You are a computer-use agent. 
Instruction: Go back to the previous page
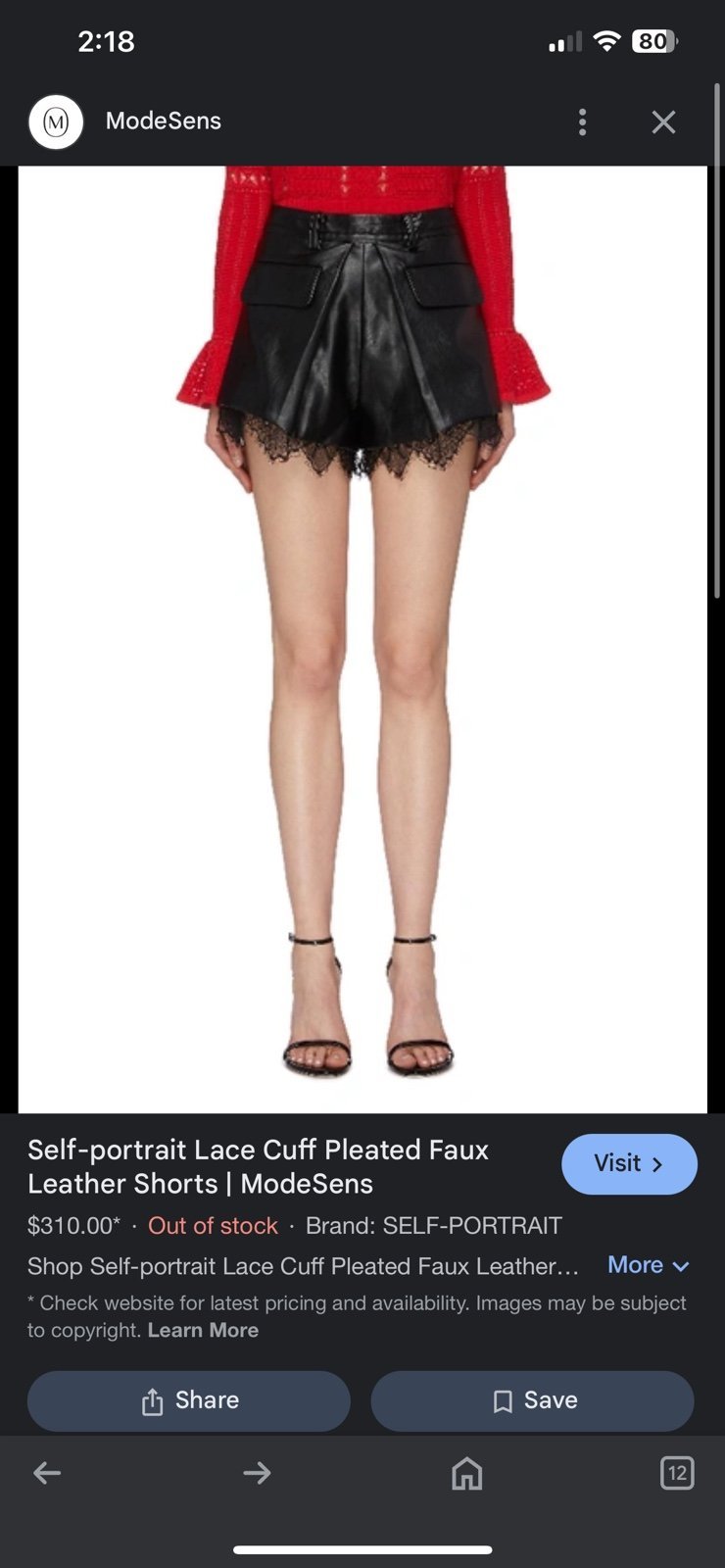[47, 1472]
